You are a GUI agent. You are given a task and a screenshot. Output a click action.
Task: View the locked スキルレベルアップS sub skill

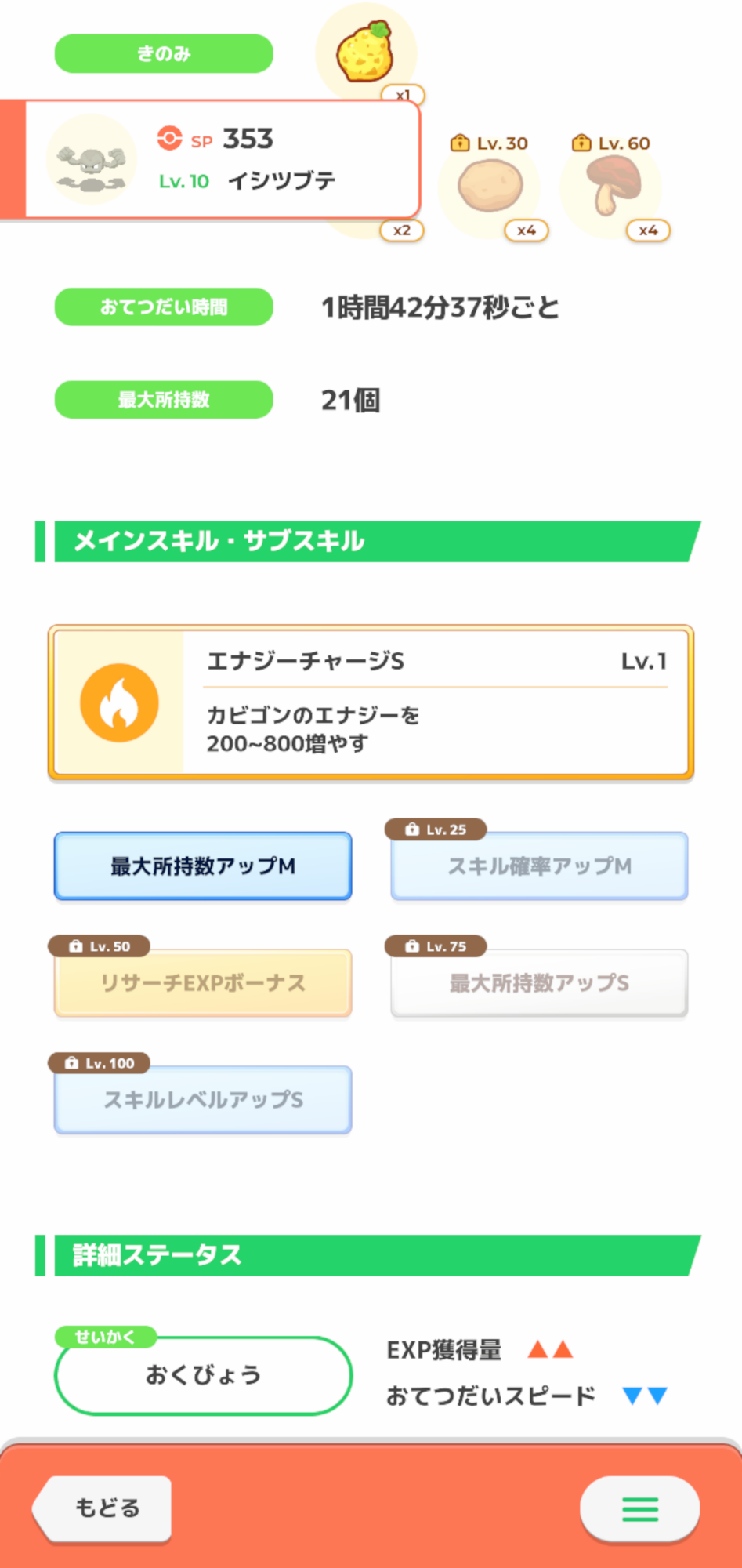click(x=203, y=1099)
